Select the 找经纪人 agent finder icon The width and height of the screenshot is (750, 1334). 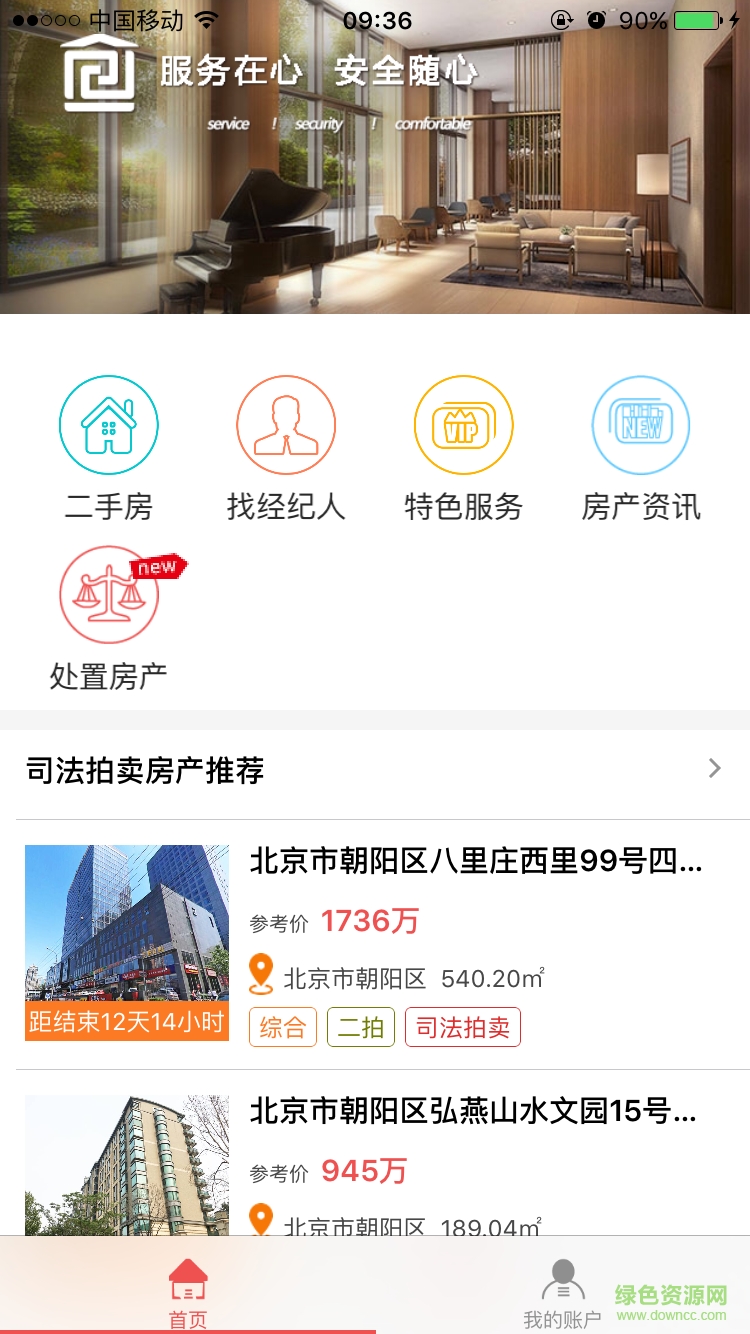click(286, 424)
